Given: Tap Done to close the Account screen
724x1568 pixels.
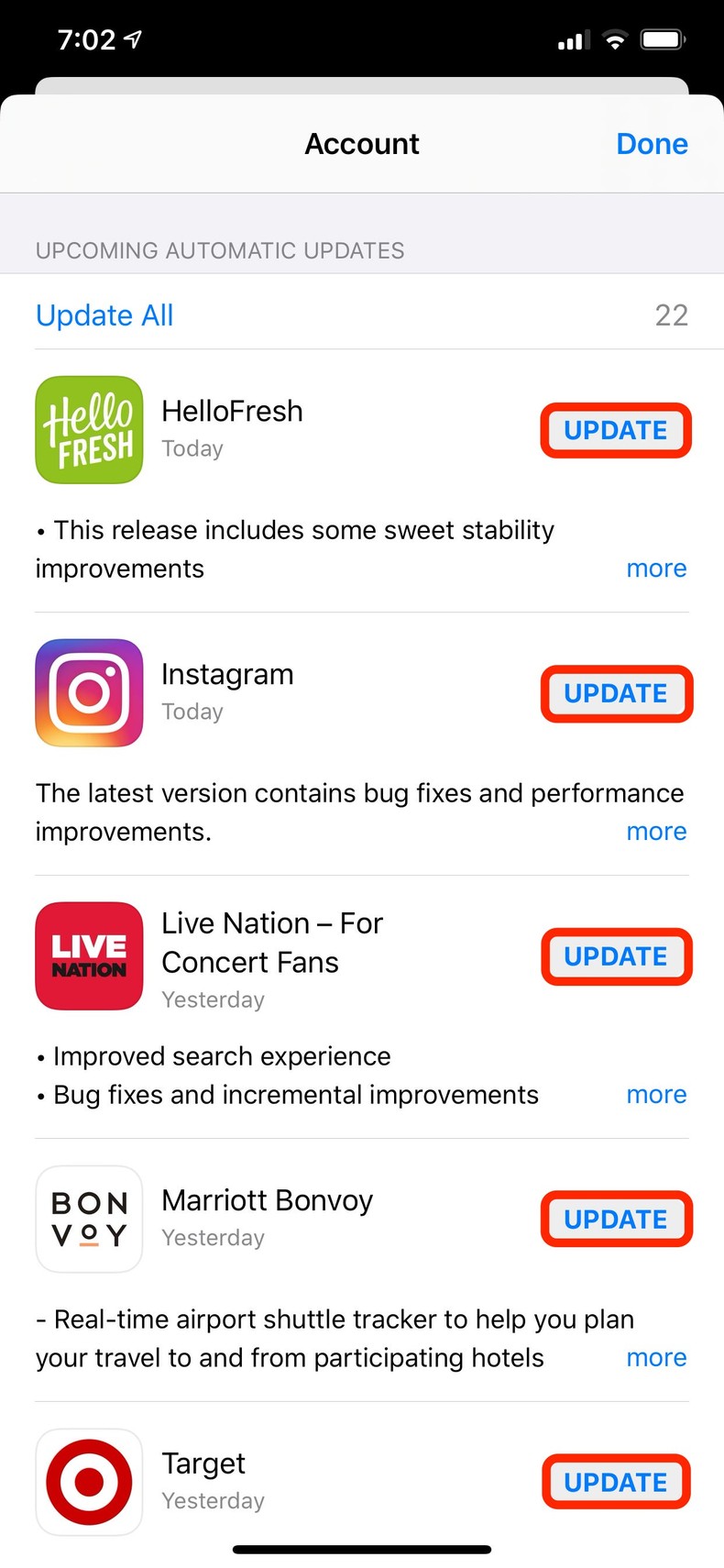Looking at the screenshot, I should [x=652, y=143].
